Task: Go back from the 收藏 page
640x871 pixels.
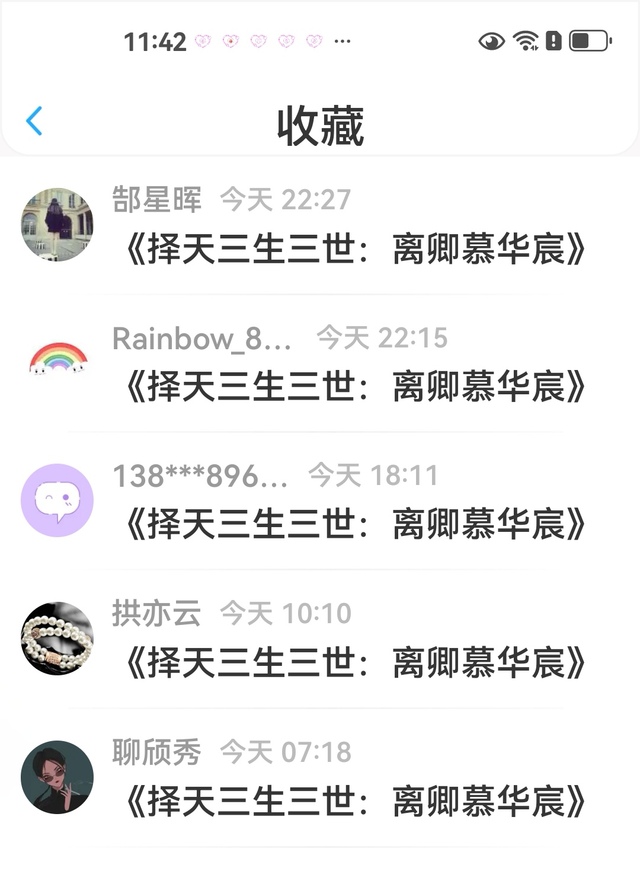Action: (34, 122)
